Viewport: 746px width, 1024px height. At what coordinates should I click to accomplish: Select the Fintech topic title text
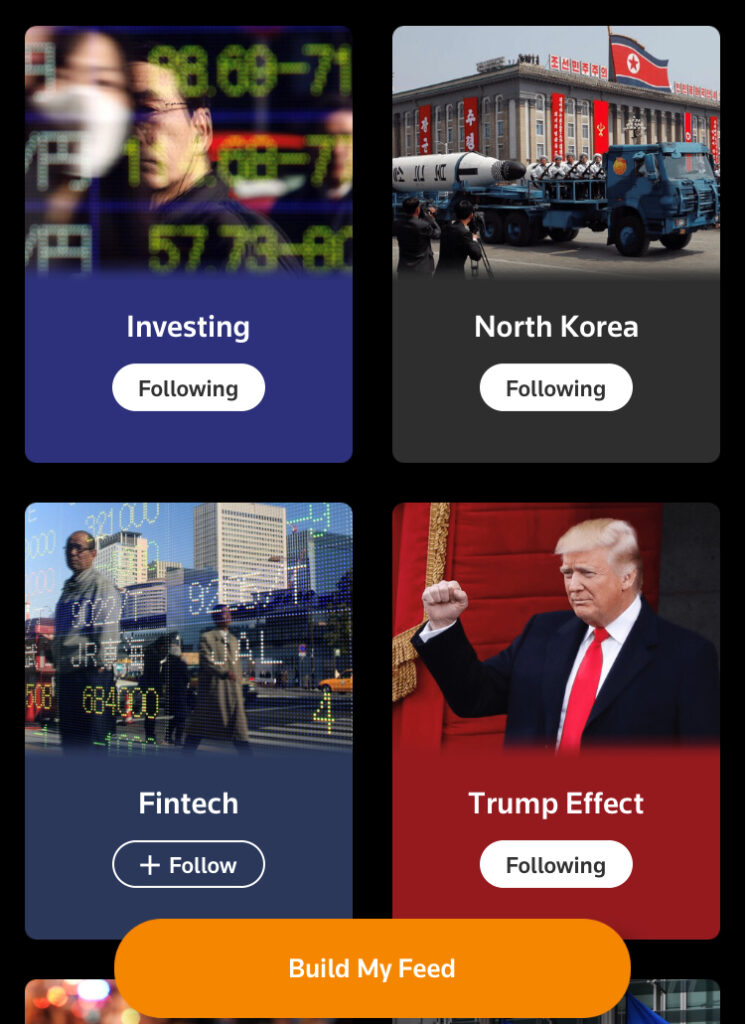[x=188, y=803]
